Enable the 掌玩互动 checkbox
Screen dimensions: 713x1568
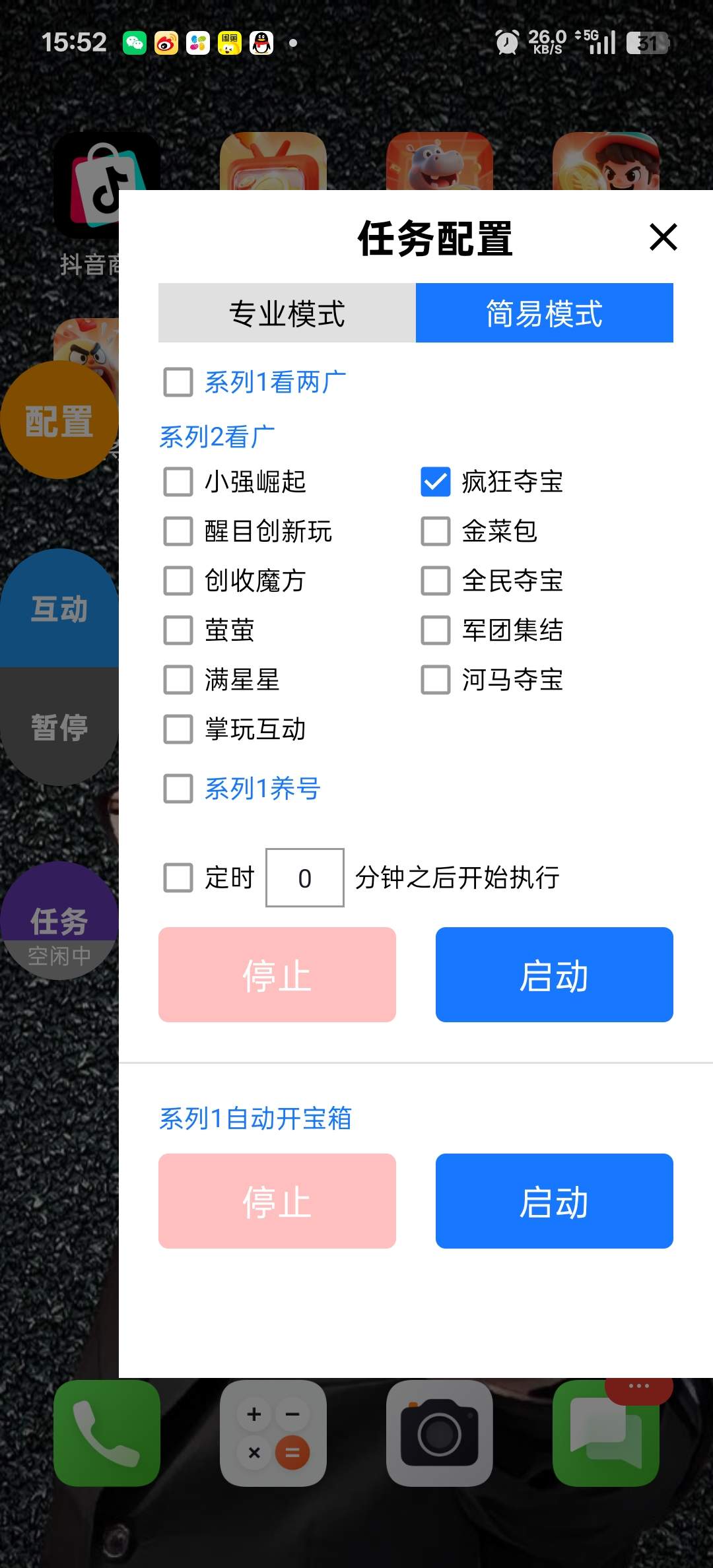(x=178, y=729)
